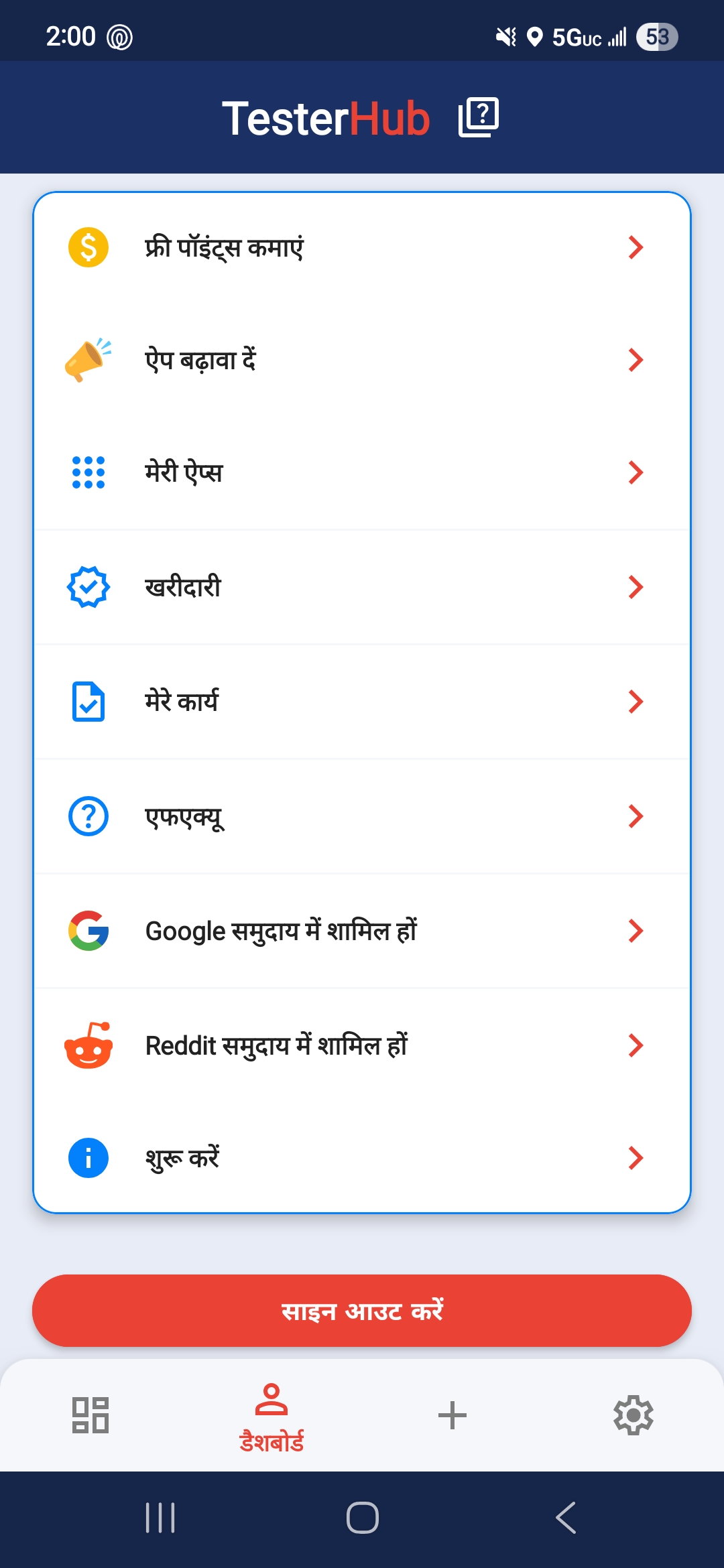Expand the chevron beside एफएक्यू

[x=636, y=815]
